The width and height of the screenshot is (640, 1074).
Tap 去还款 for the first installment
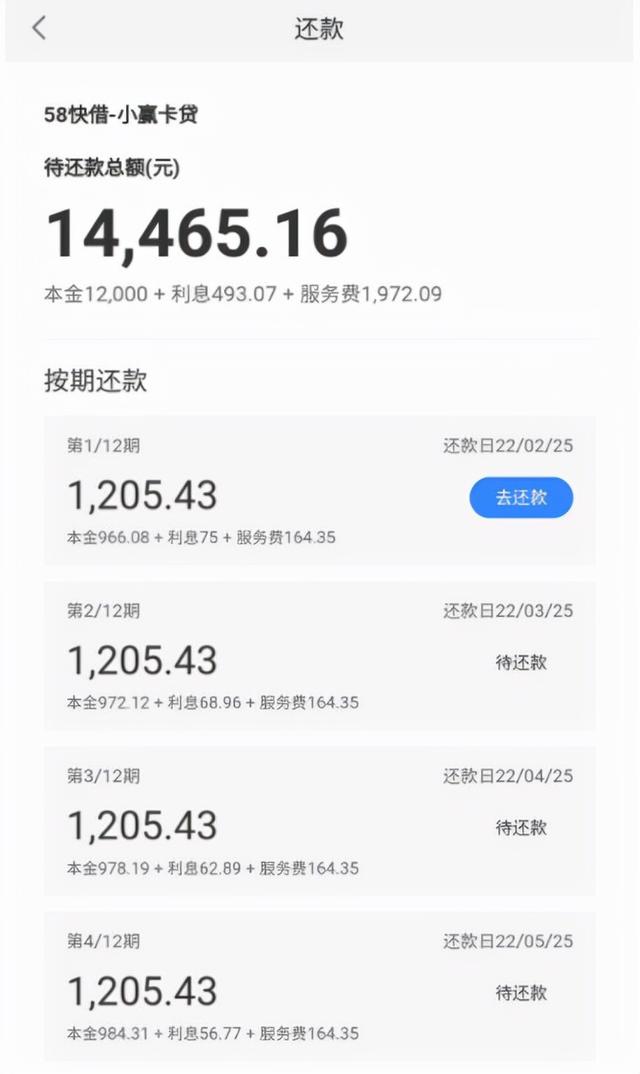tap(521, 497)
